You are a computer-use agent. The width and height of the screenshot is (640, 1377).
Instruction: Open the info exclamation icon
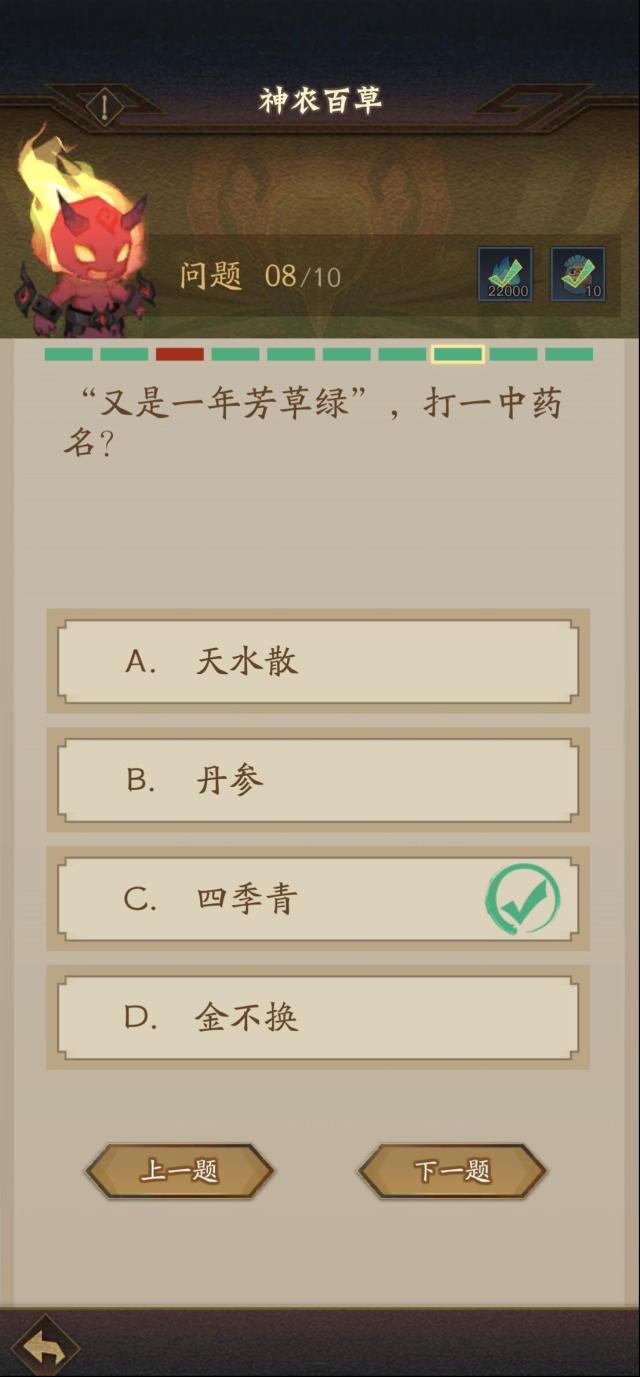tap(104, 105)
